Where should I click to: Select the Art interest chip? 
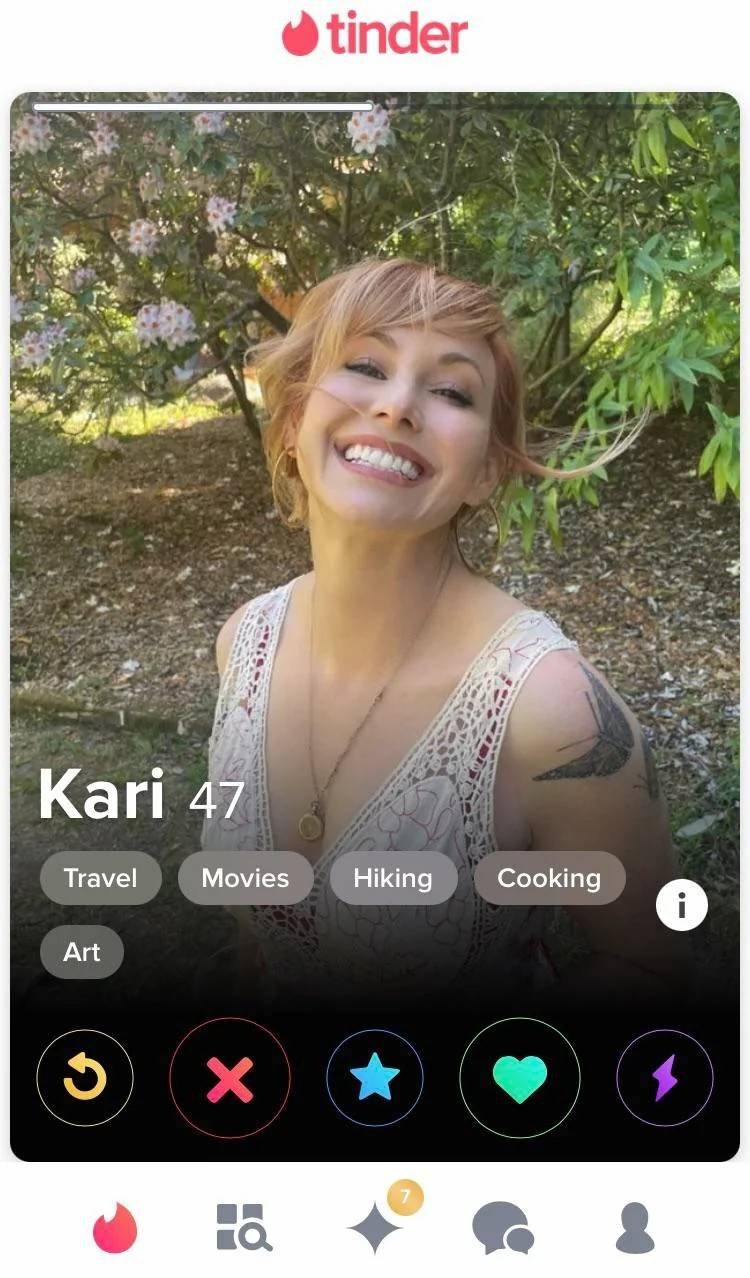click(82, 952)
